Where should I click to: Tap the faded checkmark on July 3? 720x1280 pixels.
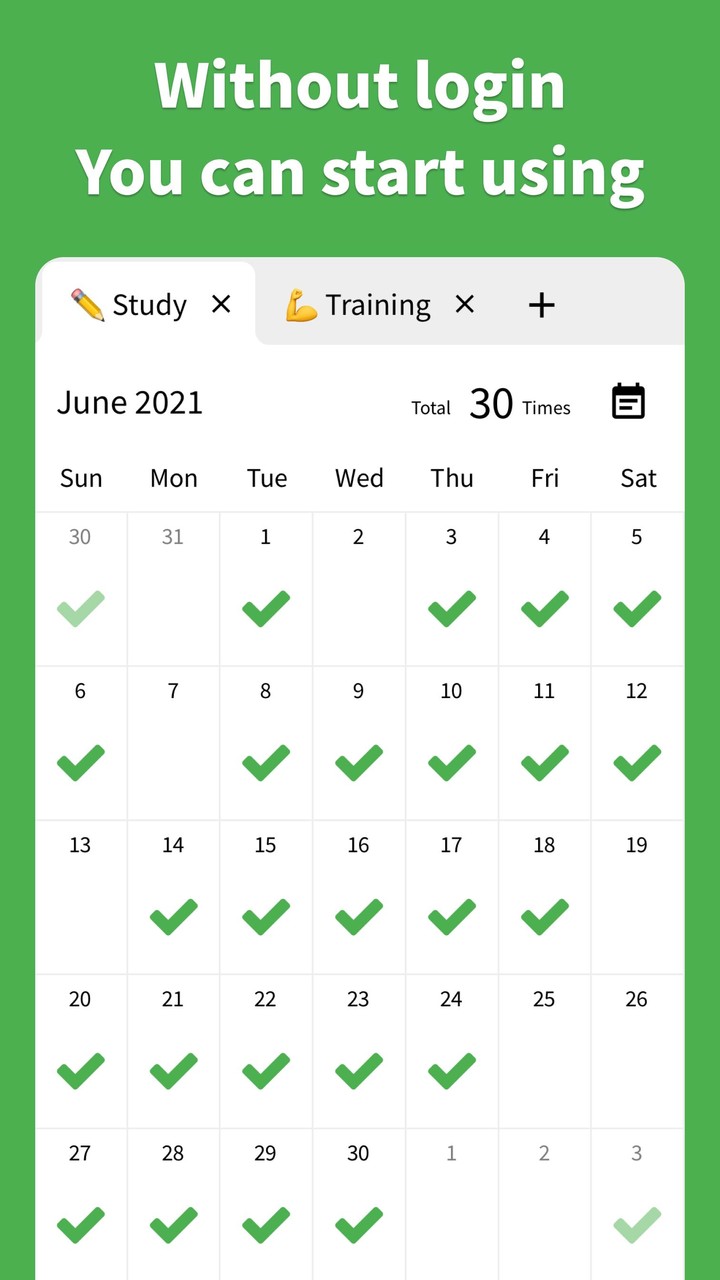[637, 1223]
